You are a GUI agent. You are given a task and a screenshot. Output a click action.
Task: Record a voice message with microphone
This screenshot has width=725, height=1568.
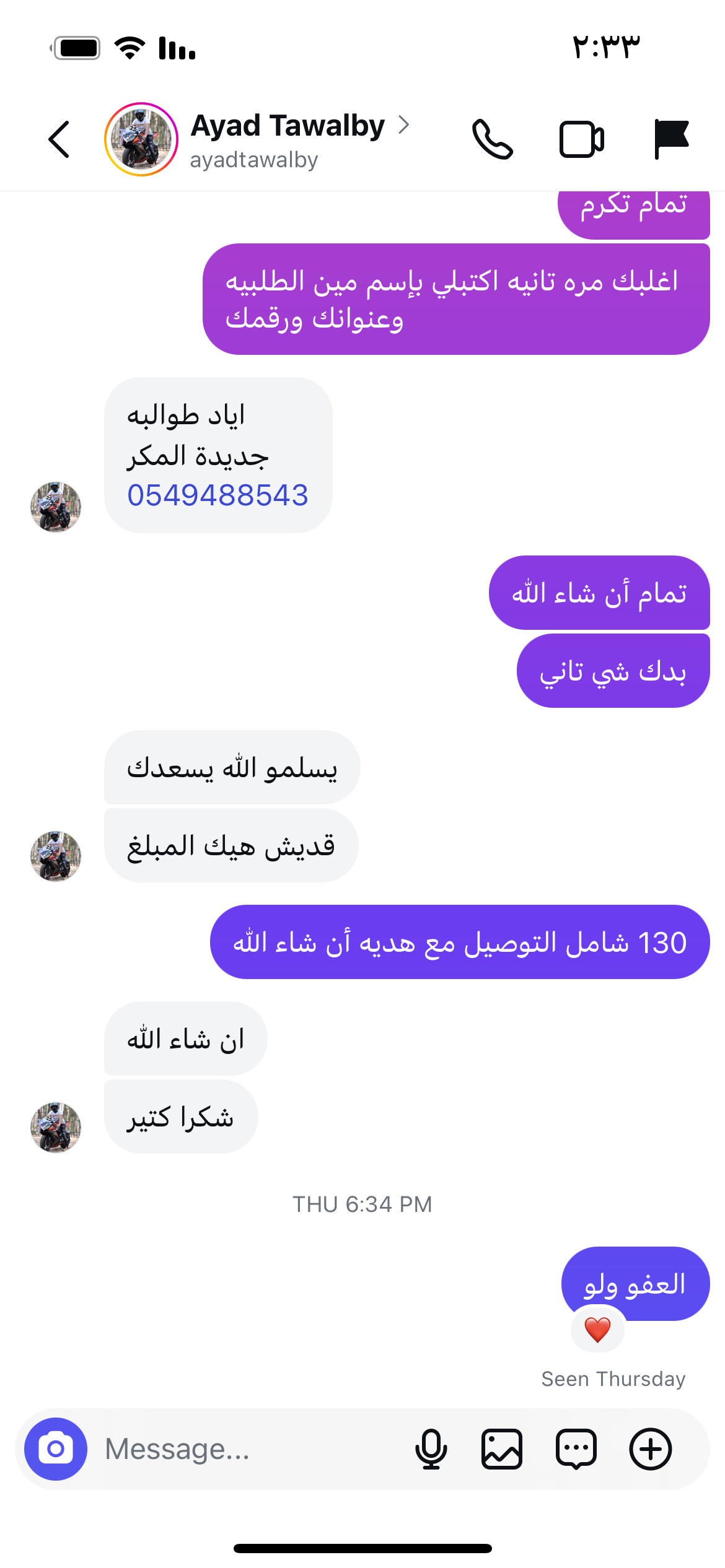[431, 1449]
